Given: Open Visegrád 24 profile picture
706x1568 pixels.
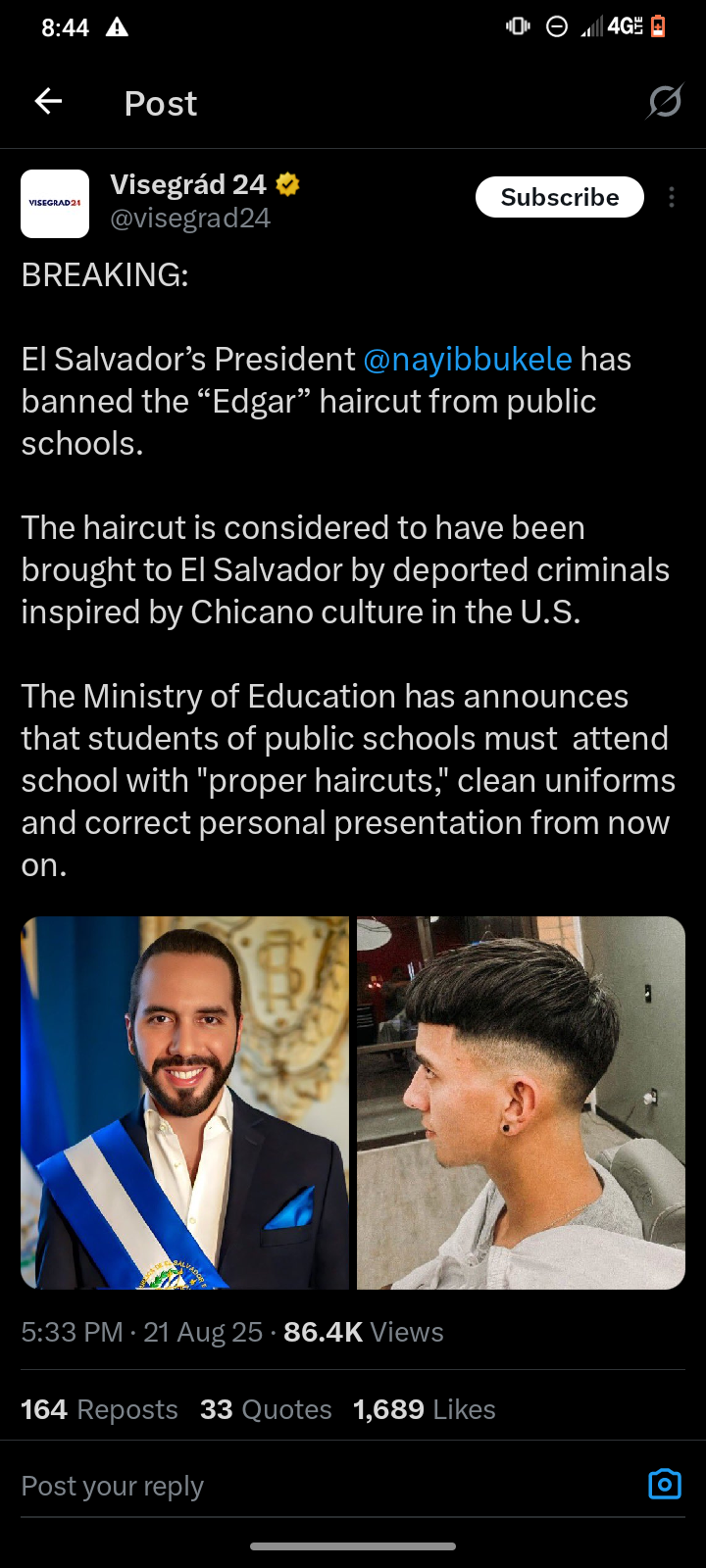Looking at the screenshot, I should 55,204.
